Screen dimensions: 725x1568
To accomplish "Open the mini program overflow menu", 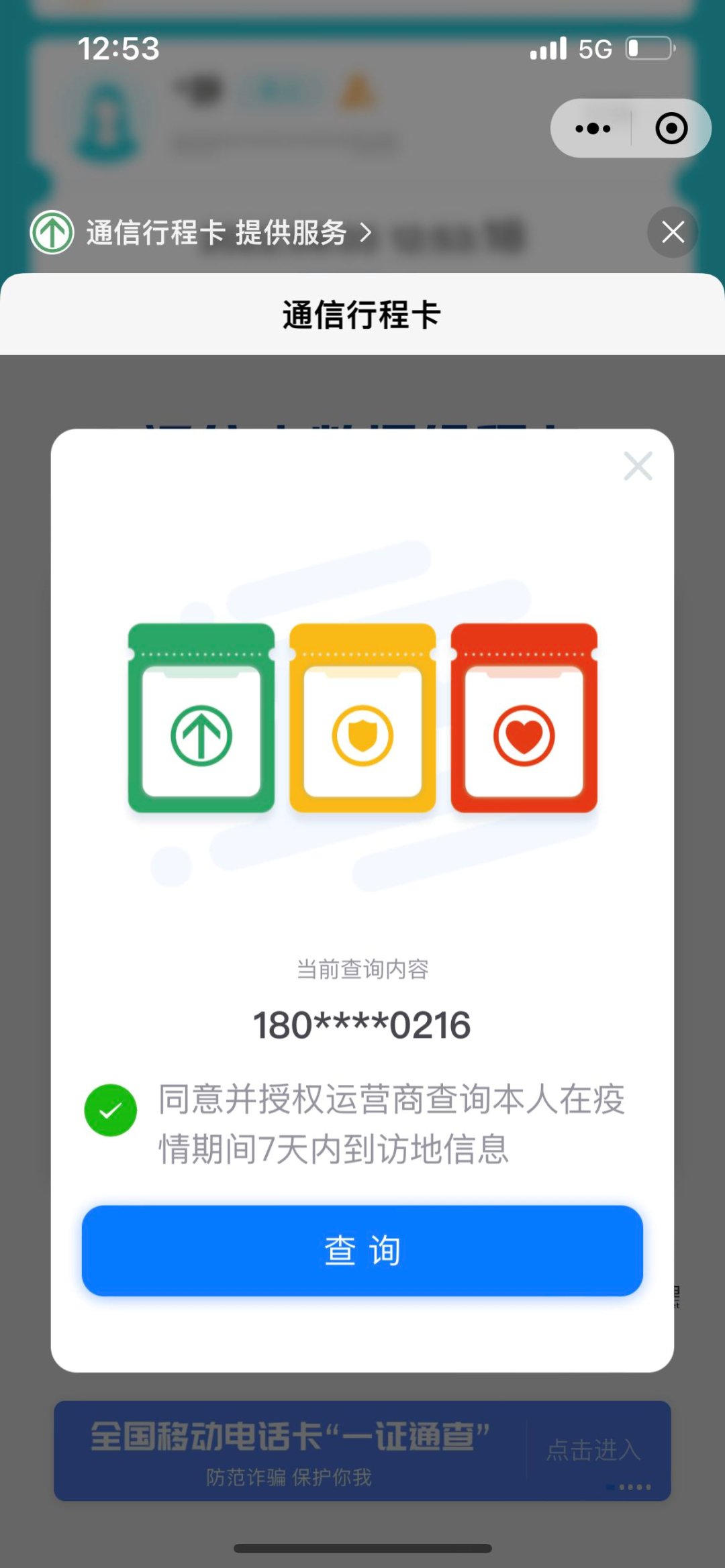I will pos(593,128).
